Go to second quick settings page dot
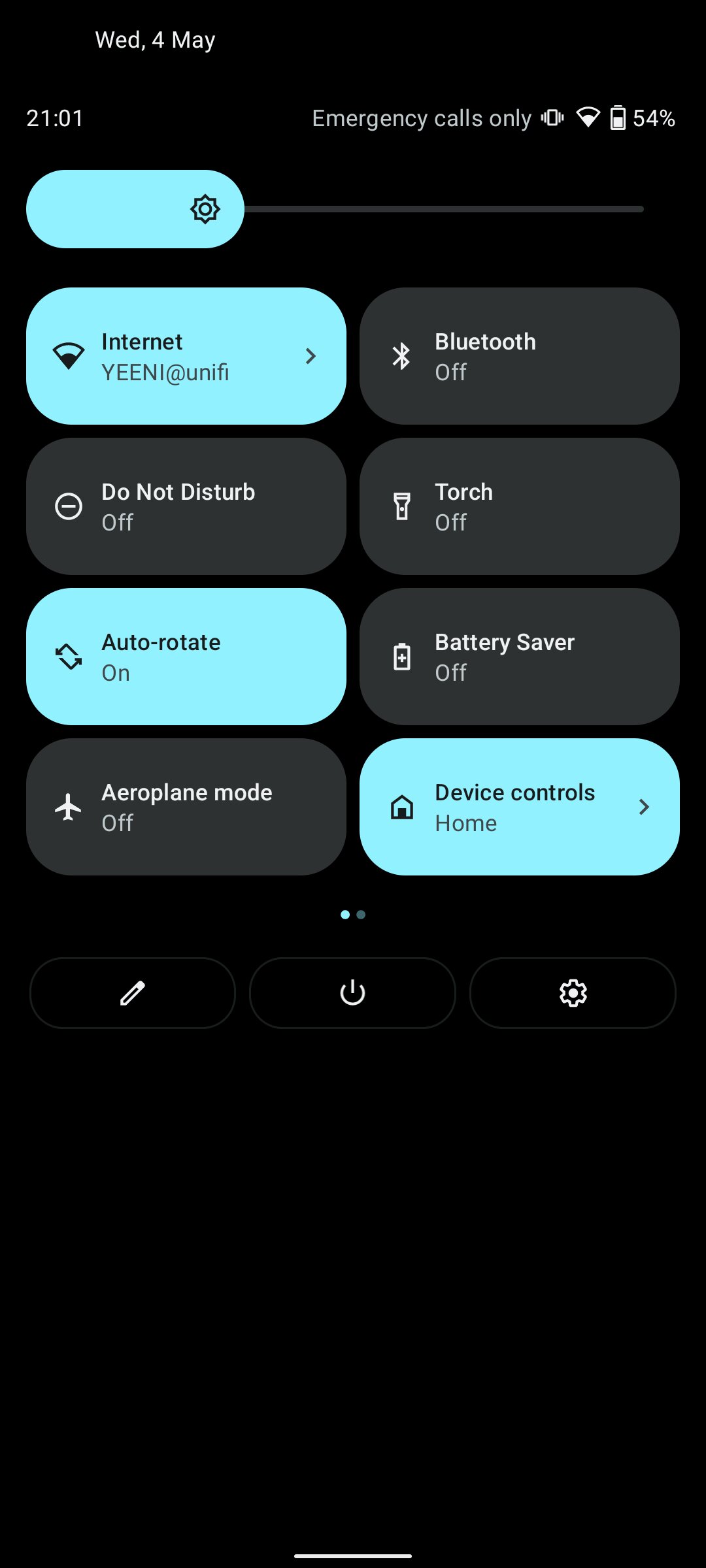Viewport: 706px width, 1568px height. [x=361, y=915]
